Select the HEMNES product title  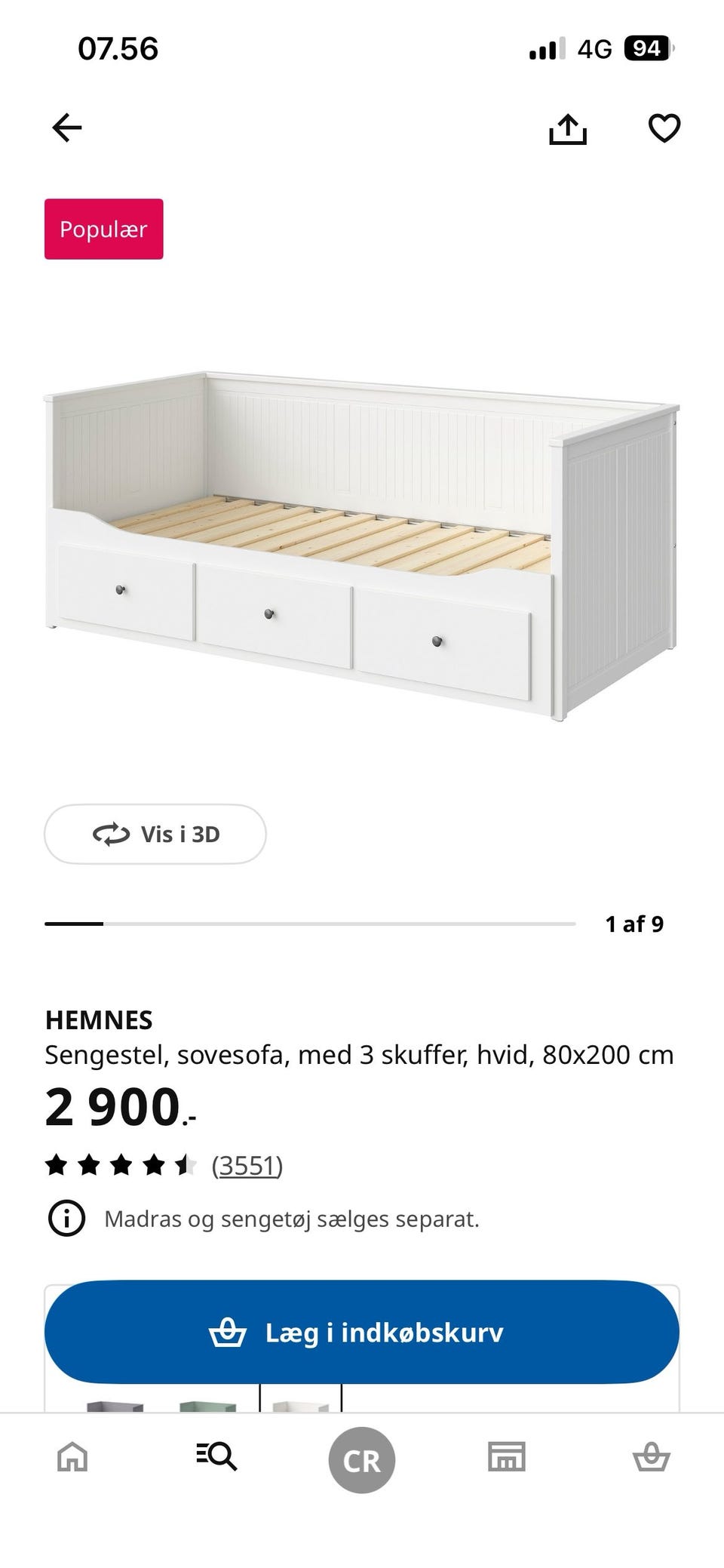(100, 1020)
